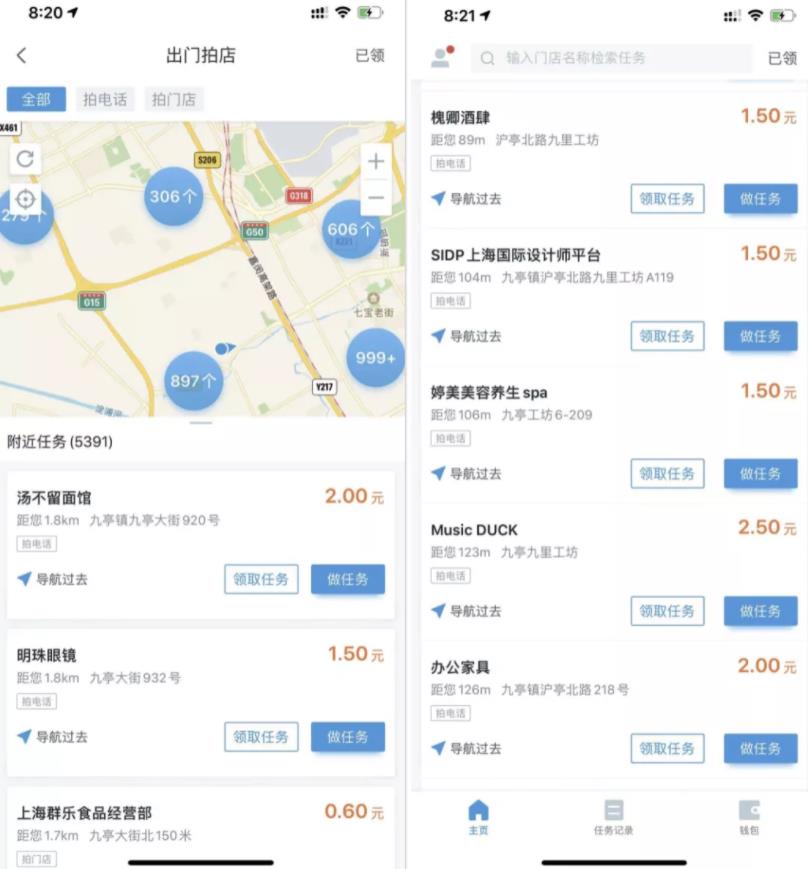Switch to the 任务记录 tab
The height and width of the screenshot is (869, 808).
point(613,816)
